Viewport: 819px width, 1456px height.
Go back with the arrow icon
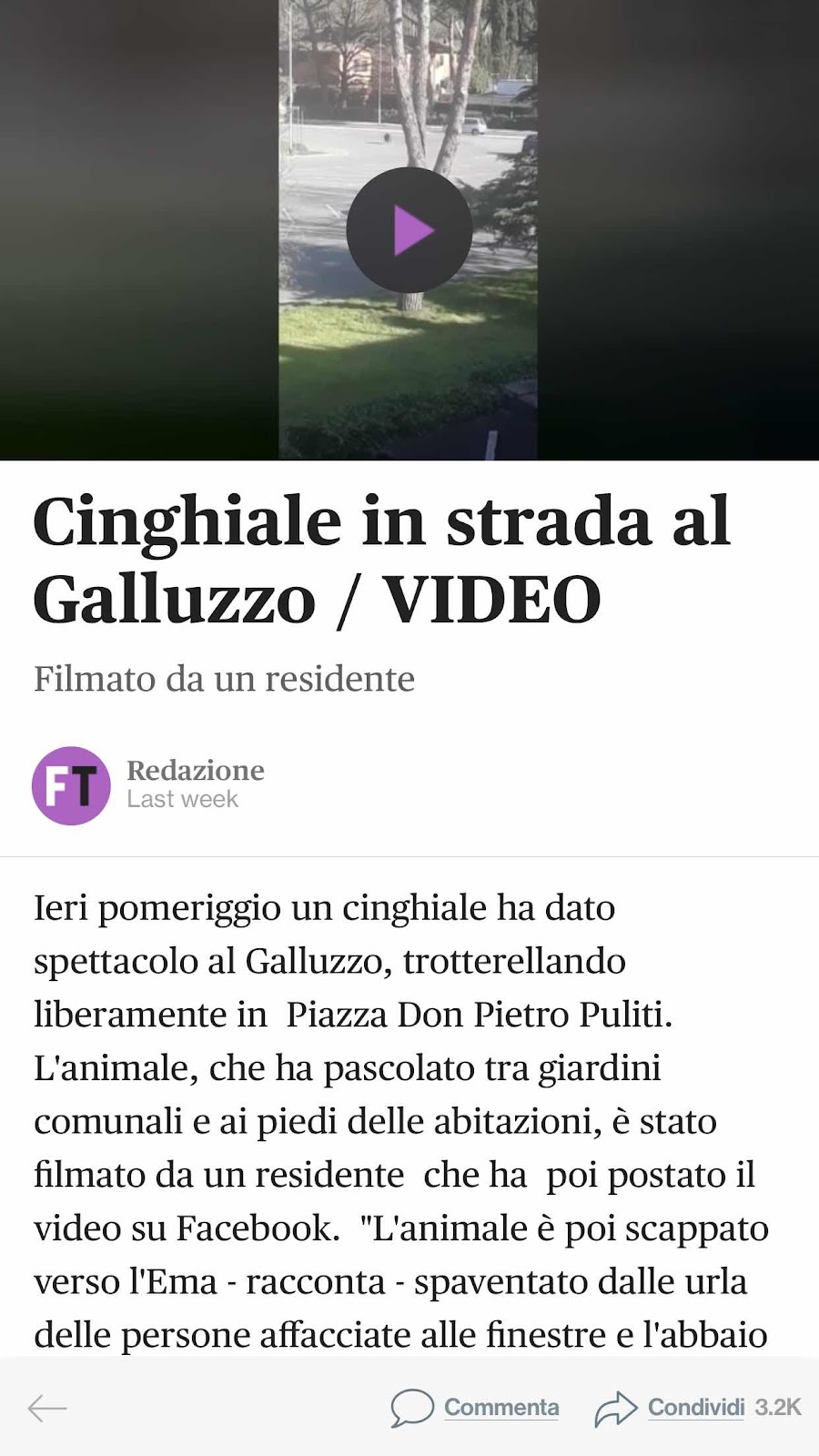pos(47,1408)
